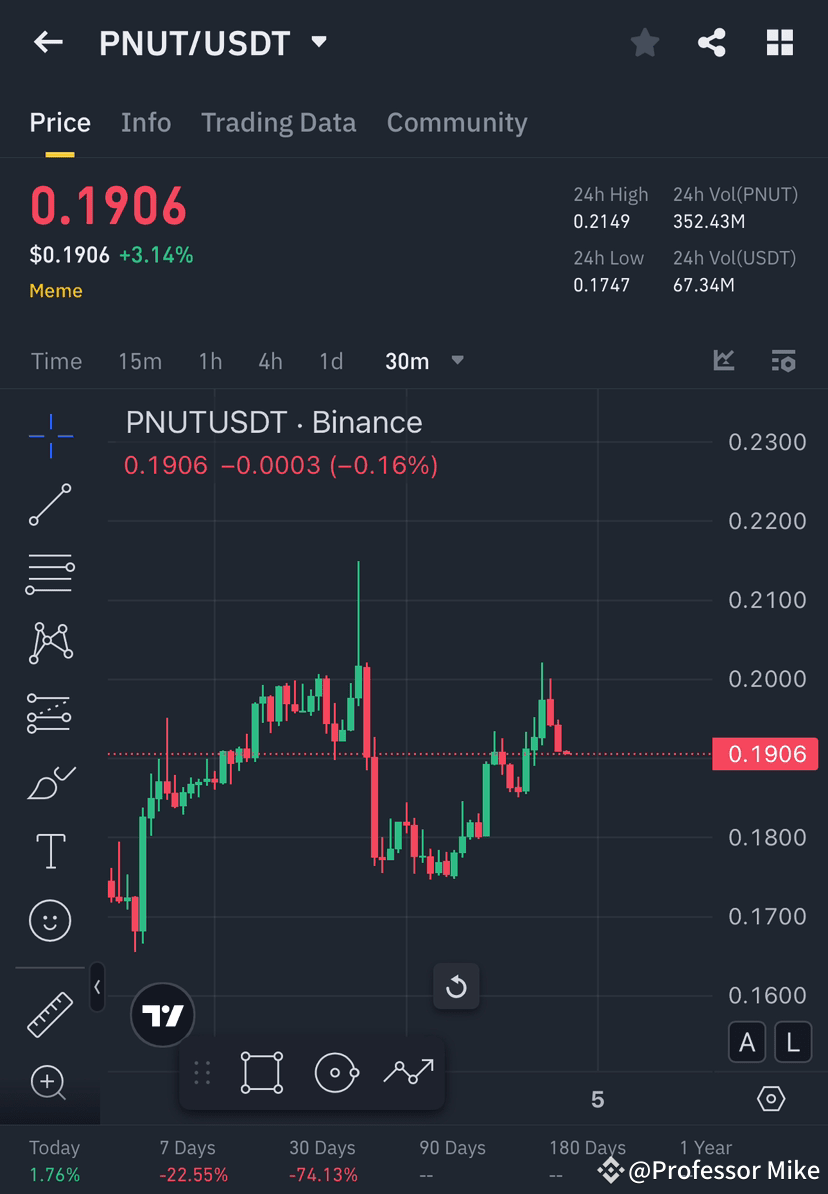Open the PNUT/USDT pair selector dropdown
Viewport: 828px width, 1194px height.
point(317,42)
